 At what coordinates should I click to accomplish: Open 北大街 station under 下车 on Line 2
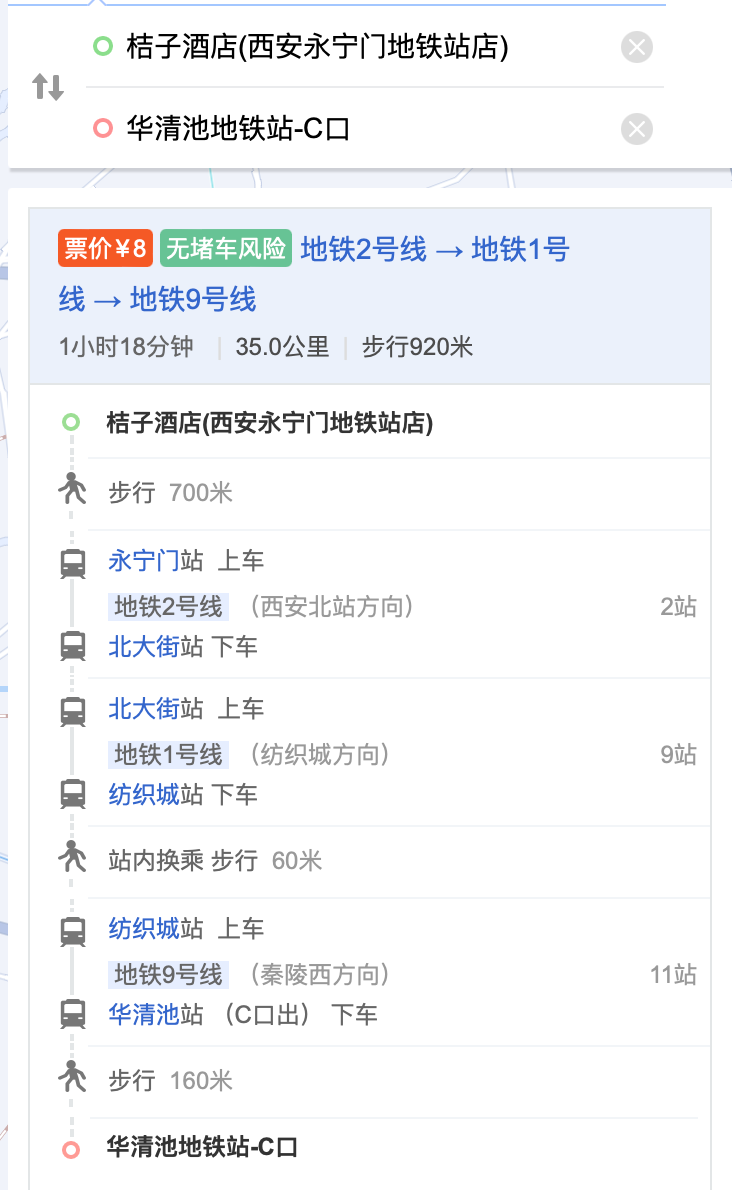(x=143, y=647)
